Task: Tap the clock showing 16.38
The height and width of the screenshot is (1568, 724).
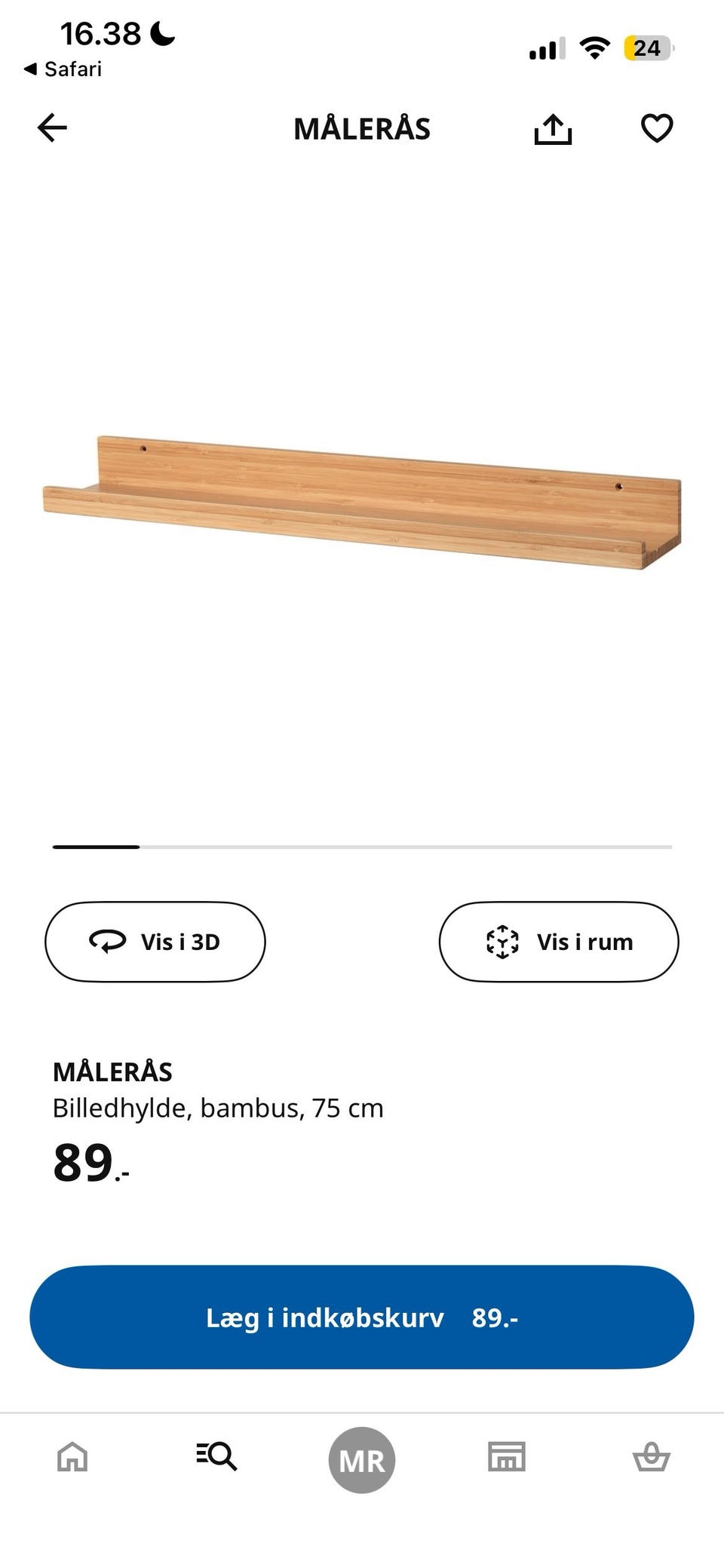Action: tap(101, 32)
